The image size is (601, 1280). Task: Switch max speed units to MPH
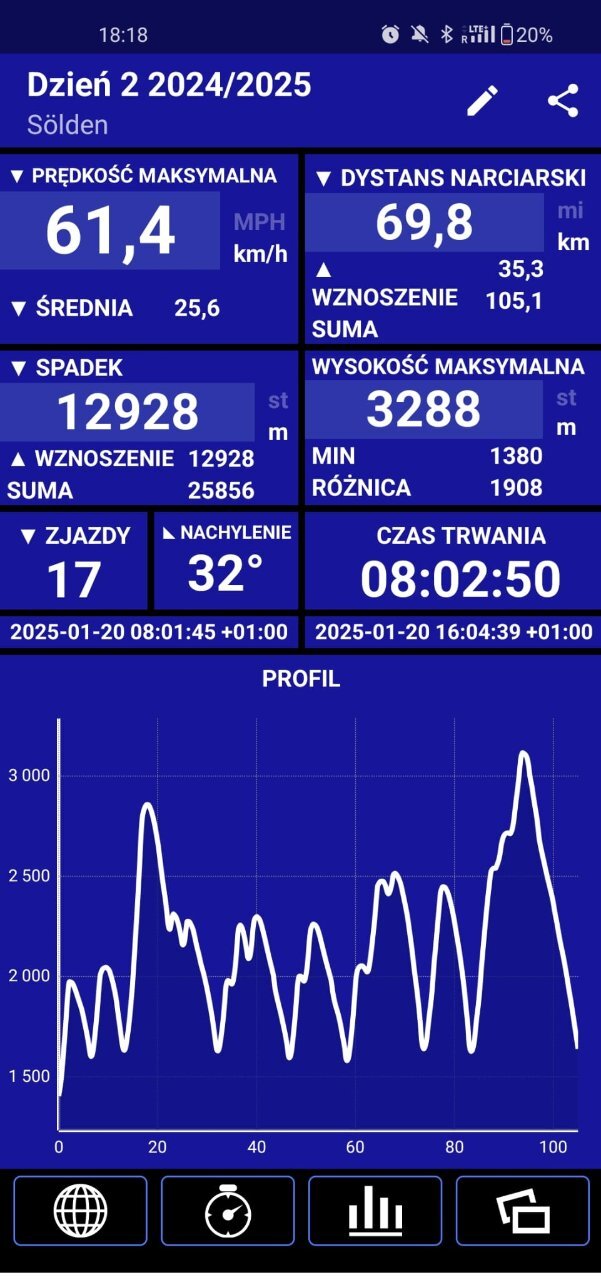click(x=259, y=222)
